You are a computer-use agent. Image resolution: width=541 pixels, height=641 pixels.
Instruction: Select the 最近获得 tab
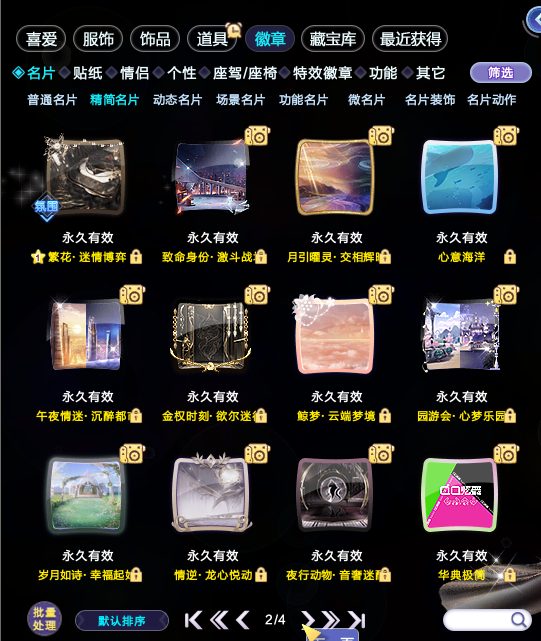click(x=410, y=39)
